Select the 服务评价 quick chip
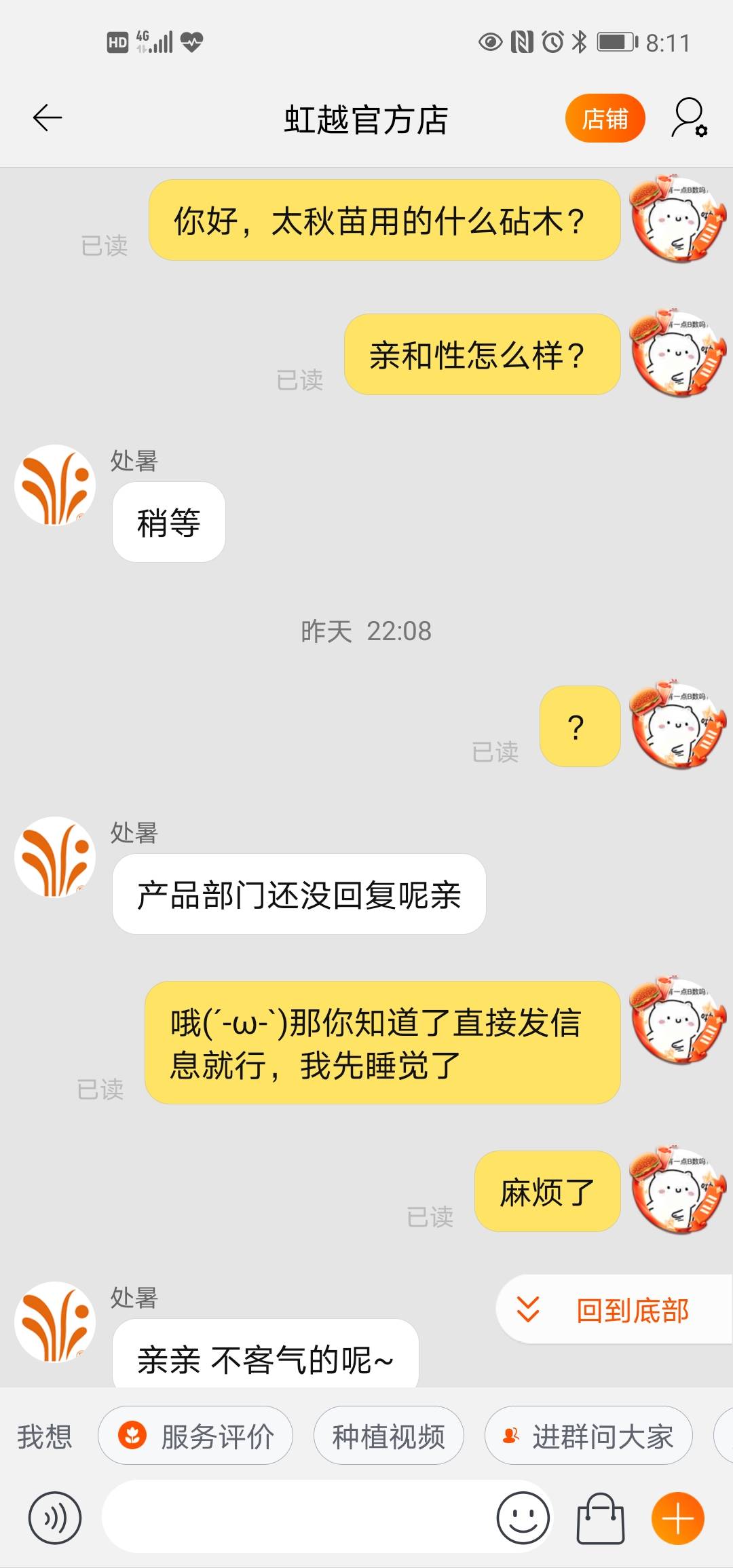Screen dimensions: 733x1568 (195, 1436)
